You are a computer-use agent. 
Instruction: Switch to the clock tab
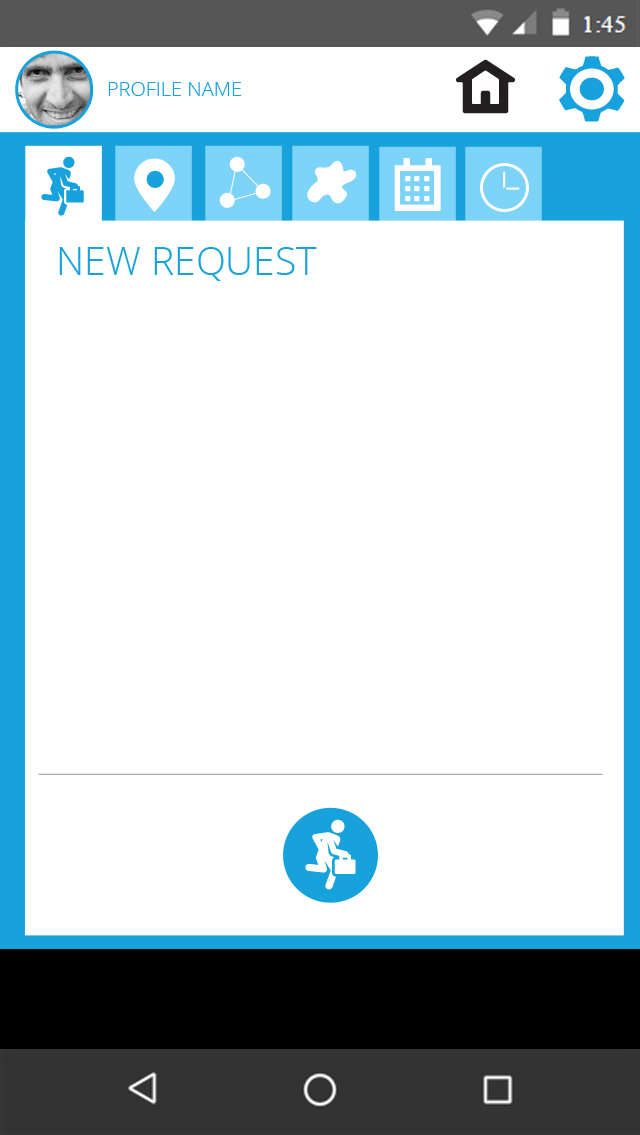click(x=504, y=183)
